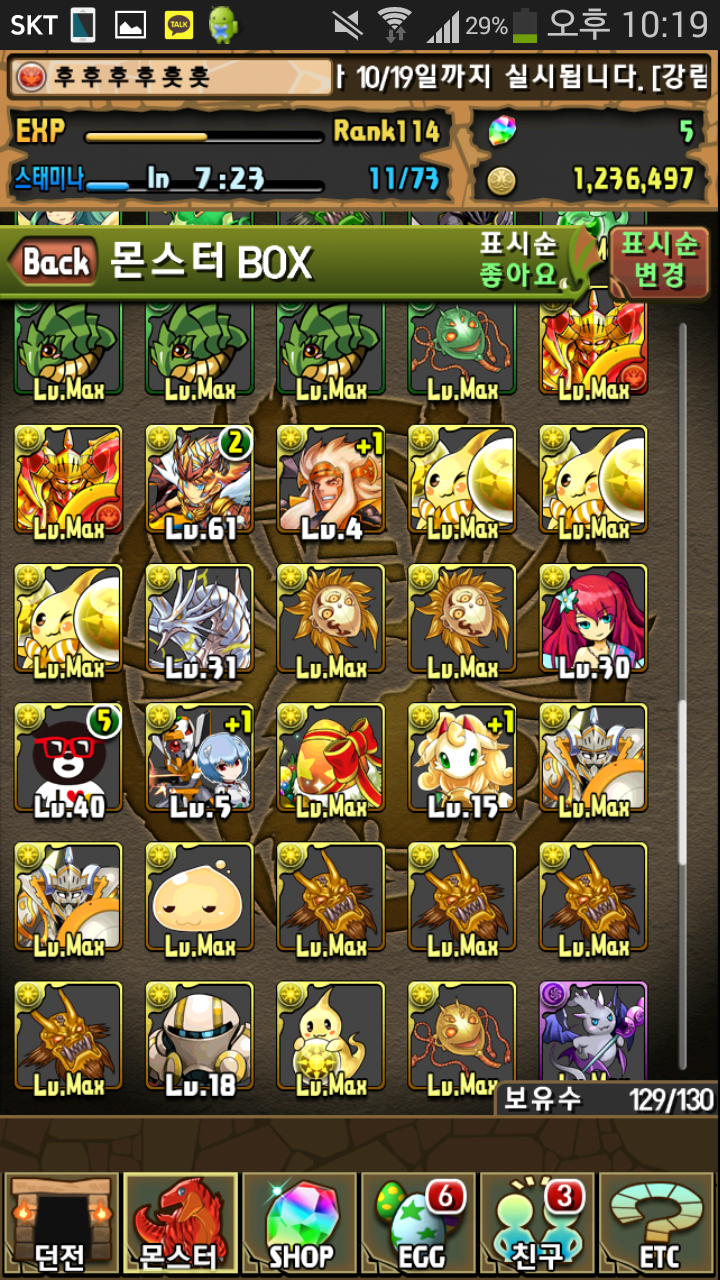Open the round yellow blob monster

(x=199, y=897)
